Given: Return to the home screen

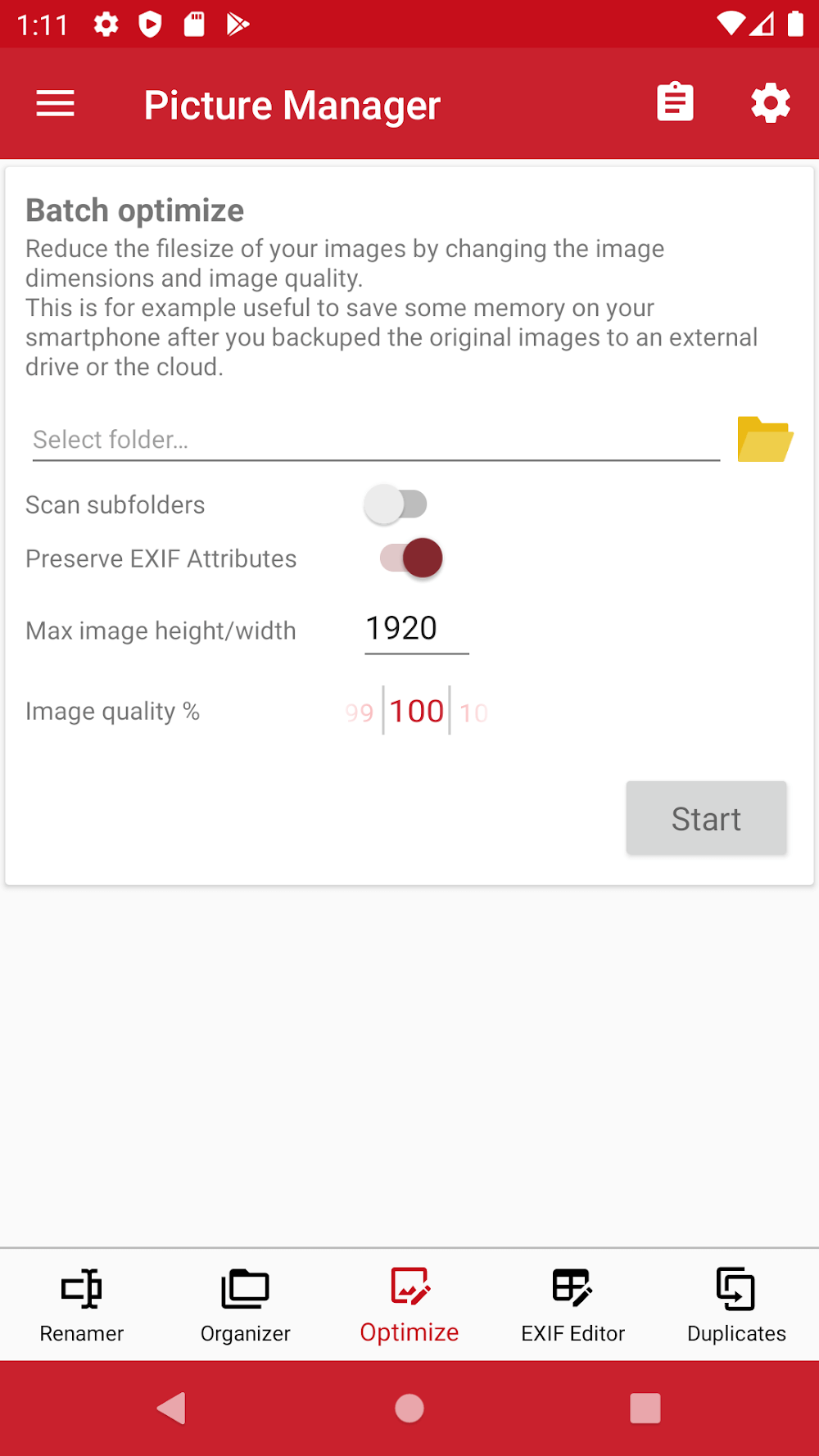Looking at the screenshot, I should coord(409,1409).
